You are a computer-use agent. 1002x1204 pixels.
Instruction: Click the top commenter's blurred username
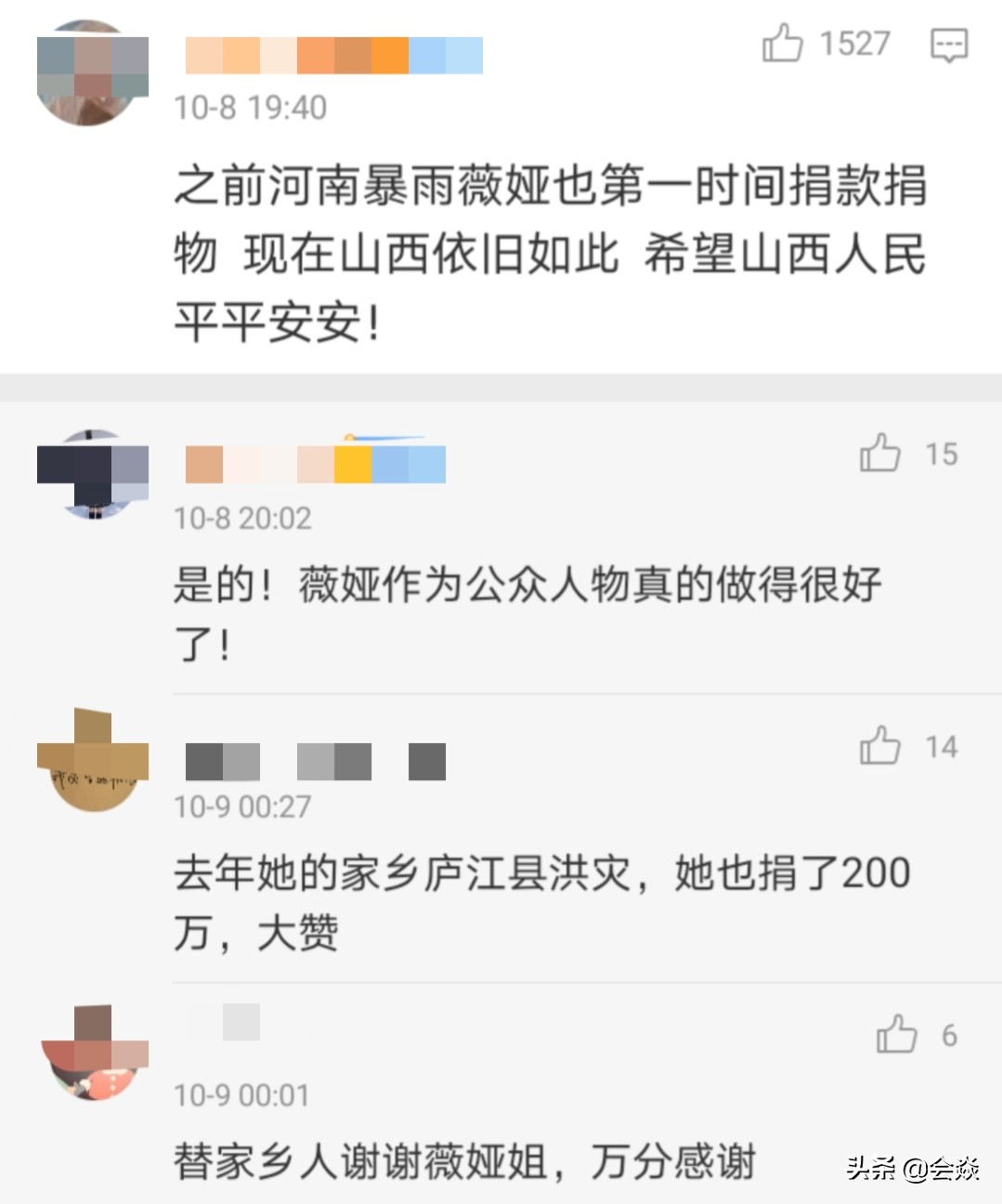tap(334, 54)
